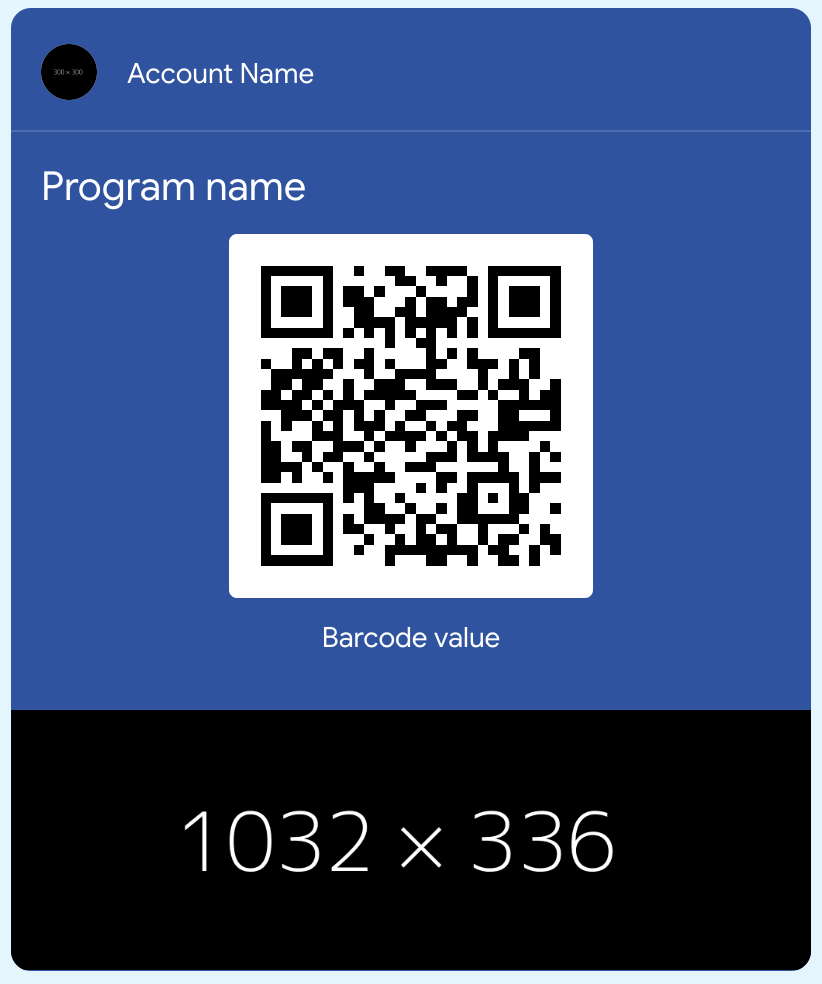Select the Account Name label
This screenshot has height=984, width=822.
point(220,73)
